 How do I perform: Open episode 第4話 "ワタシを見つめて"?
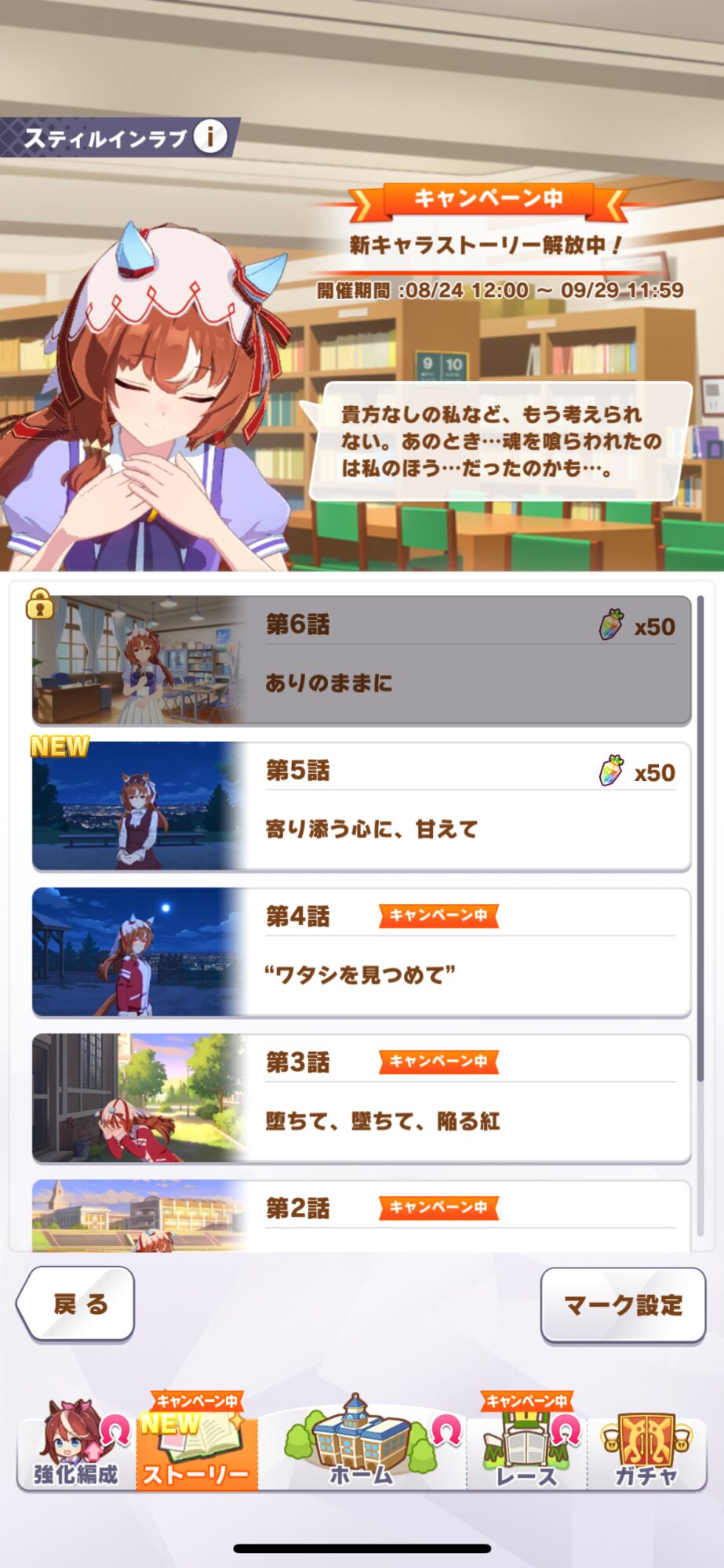(361, 952)
